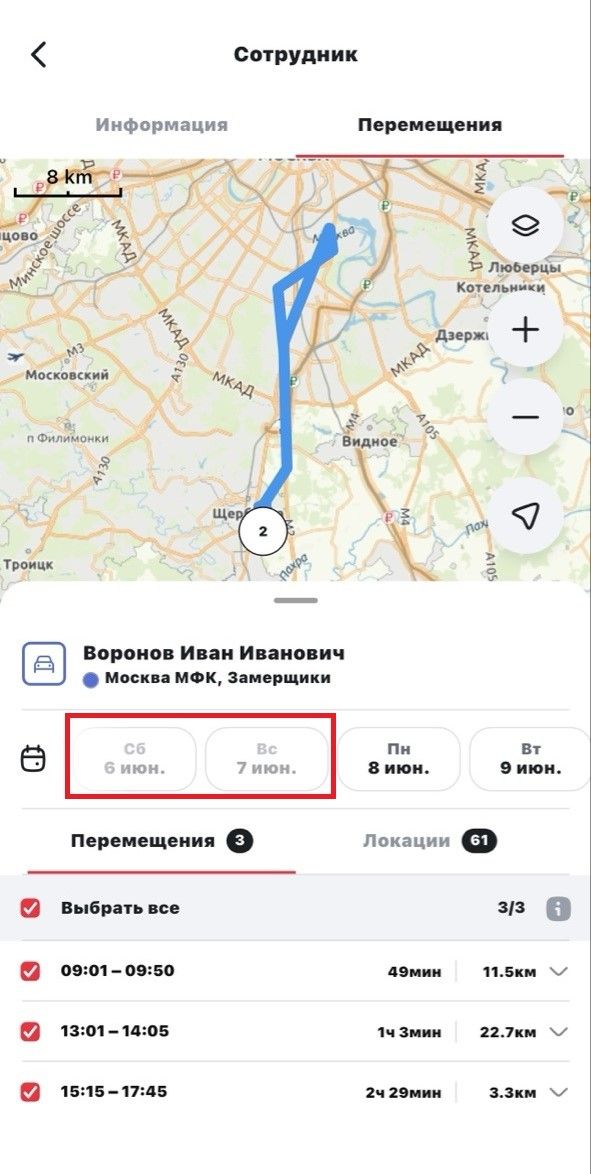Expand the 09:01 – 09:50 trip details
Image resolution: width=591 pixels, height=1174 pixels.
(x=558, y=972)
